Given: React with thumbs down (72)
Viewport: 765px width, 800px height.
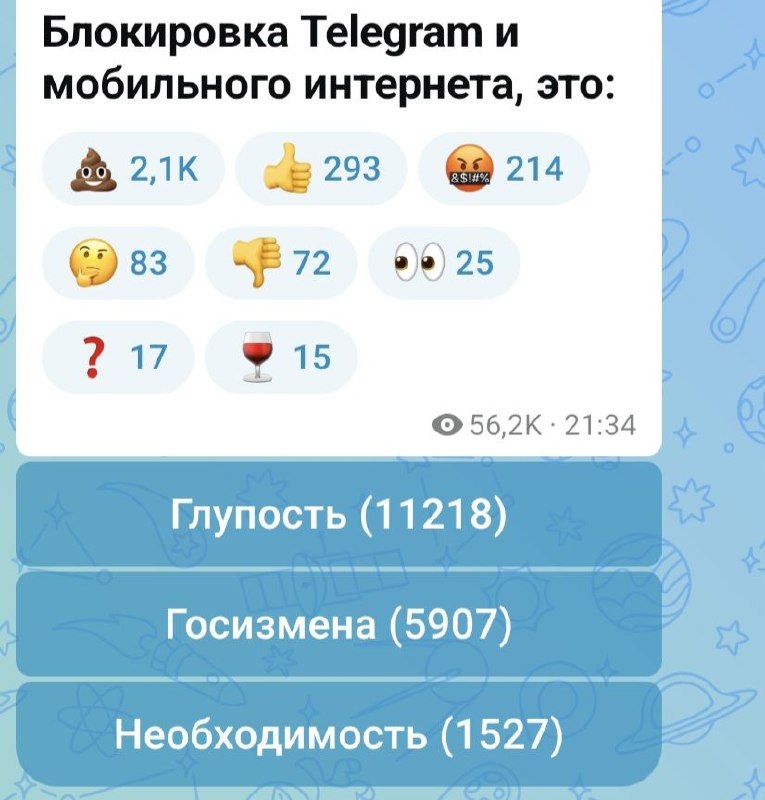Looking at the screenshot, I should [x=281, y=263].
